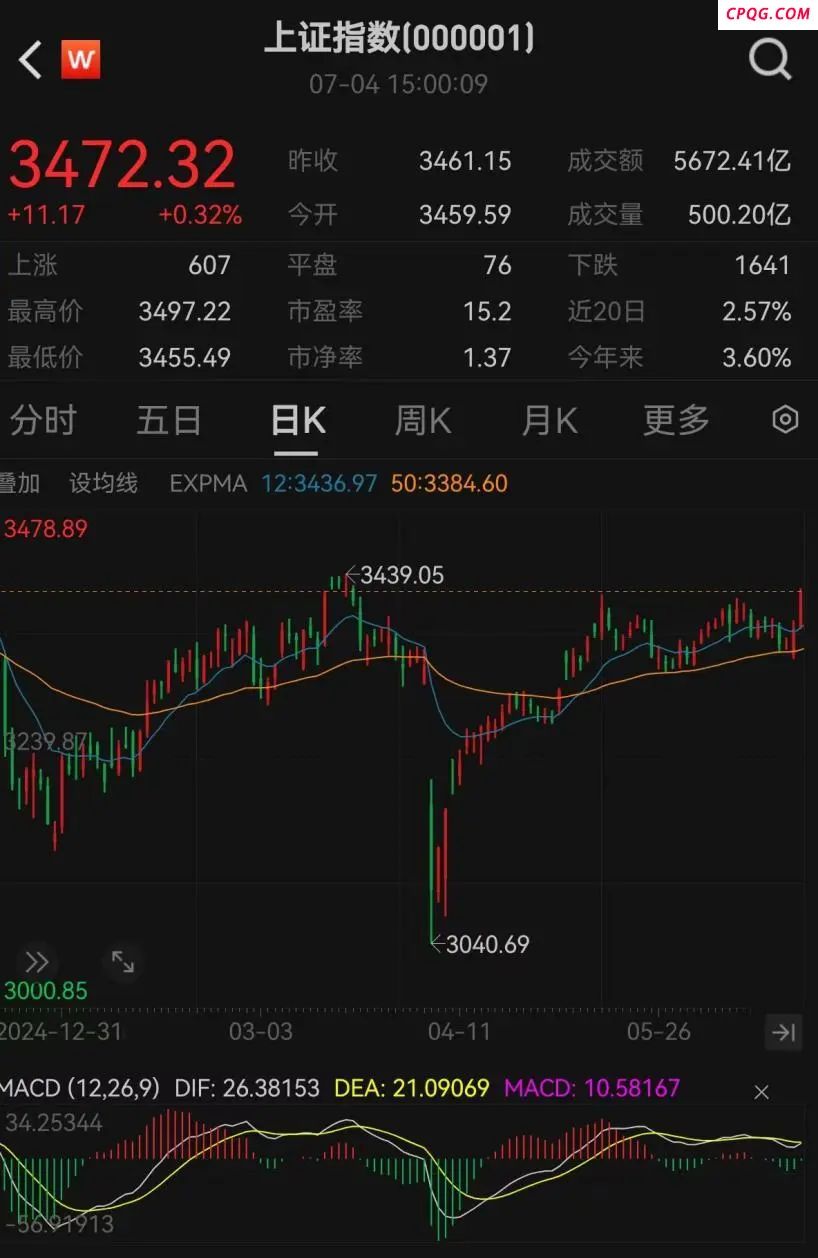The image size is (818, 1258).
Task: Tap the red W badge icon
Action: [81, 61]
